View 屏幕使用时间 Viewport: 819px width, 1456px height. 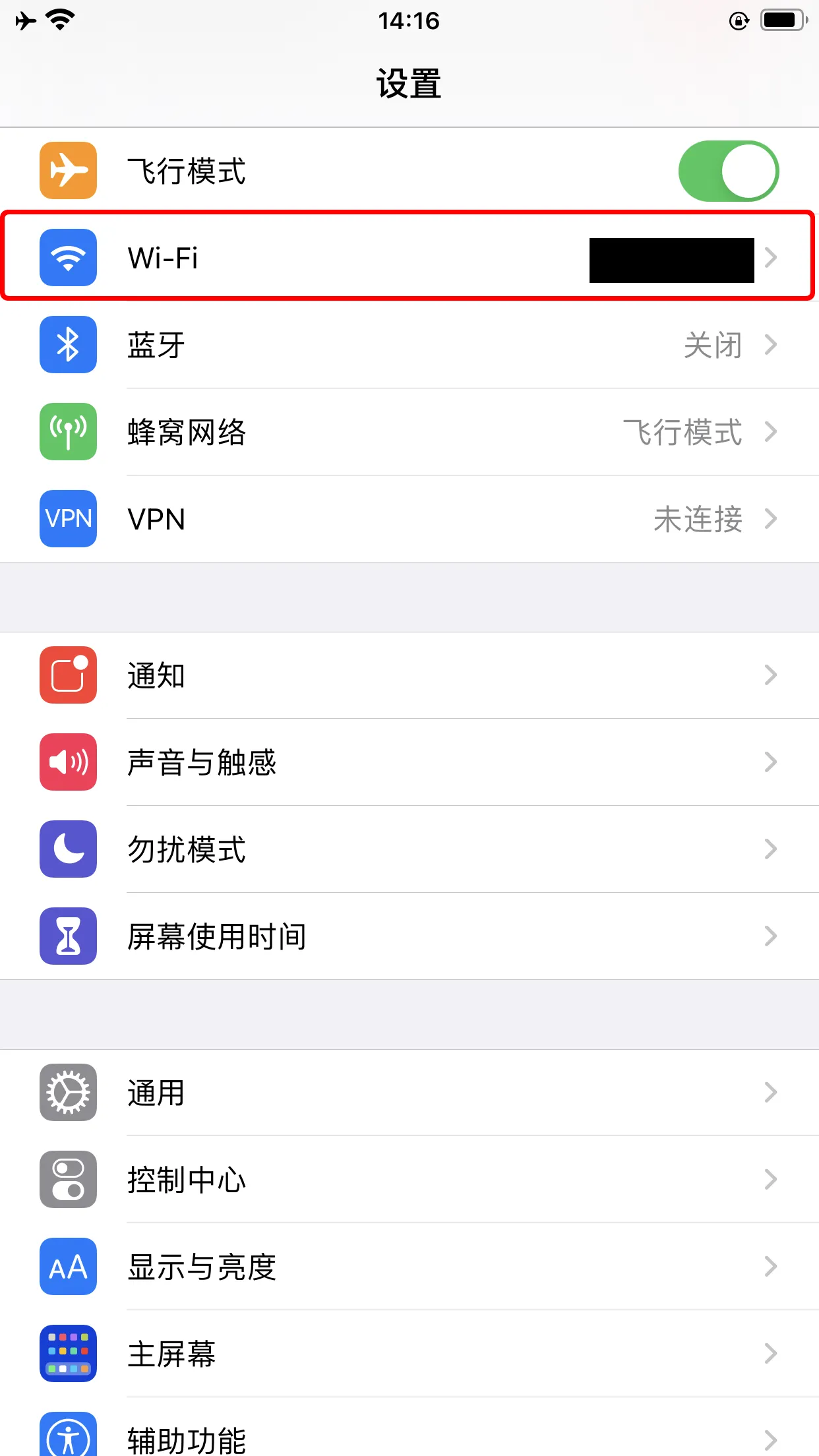point(409,936)
